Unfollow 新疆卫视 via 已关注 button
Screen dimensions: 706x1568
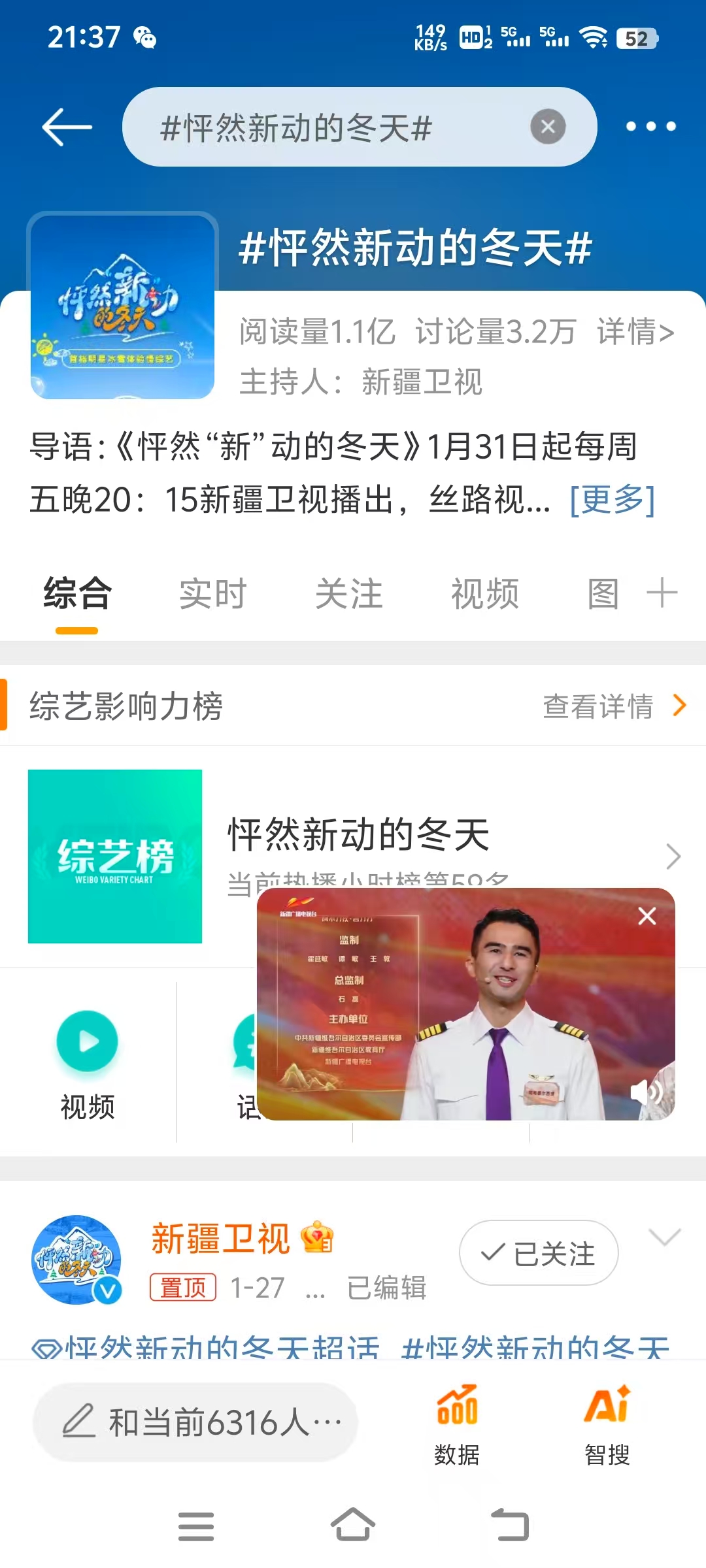click(x=539, y=1253)
